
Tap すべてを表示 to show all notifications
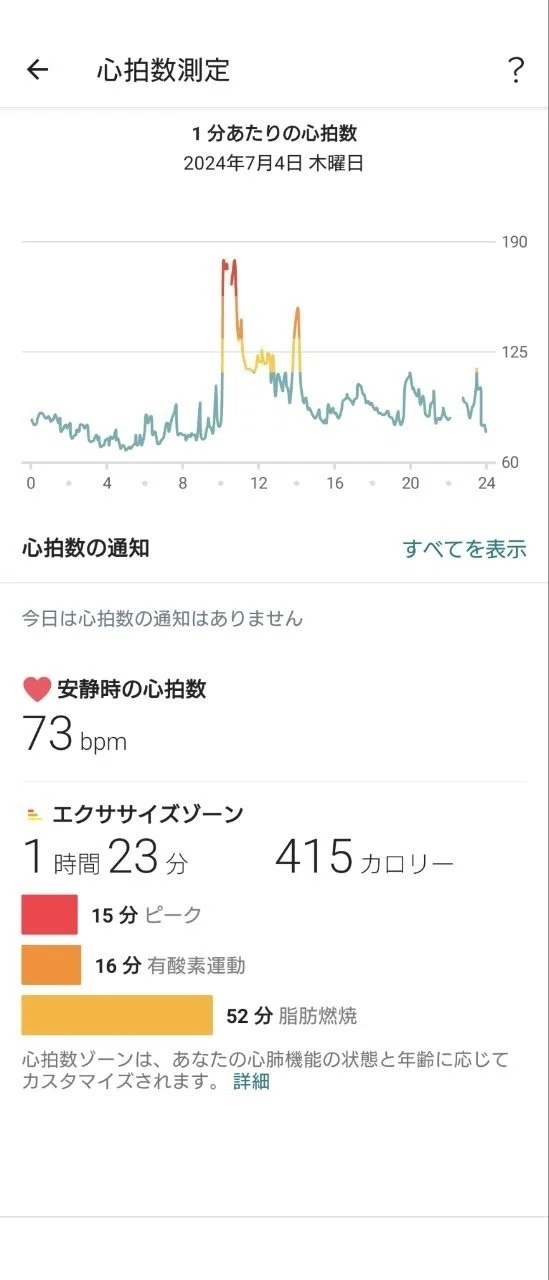pyautogui.click(x=465, y=549)
